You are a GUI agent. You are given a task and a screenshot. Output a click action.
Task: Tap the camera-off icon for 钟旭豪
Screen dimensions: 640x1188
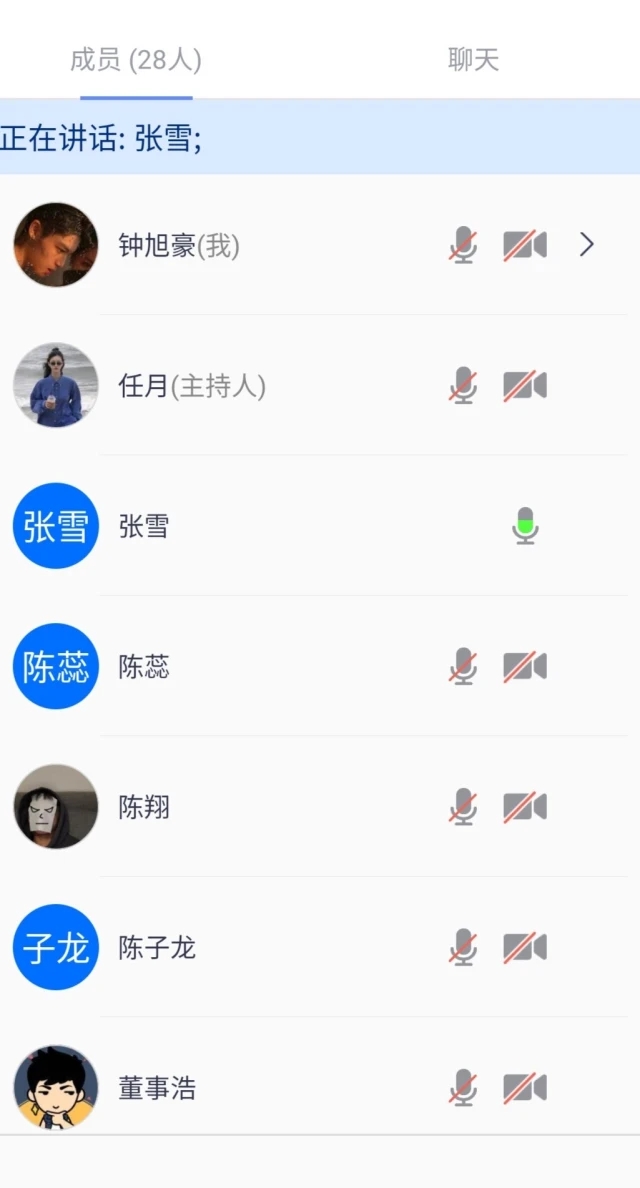tap(525, 245)
